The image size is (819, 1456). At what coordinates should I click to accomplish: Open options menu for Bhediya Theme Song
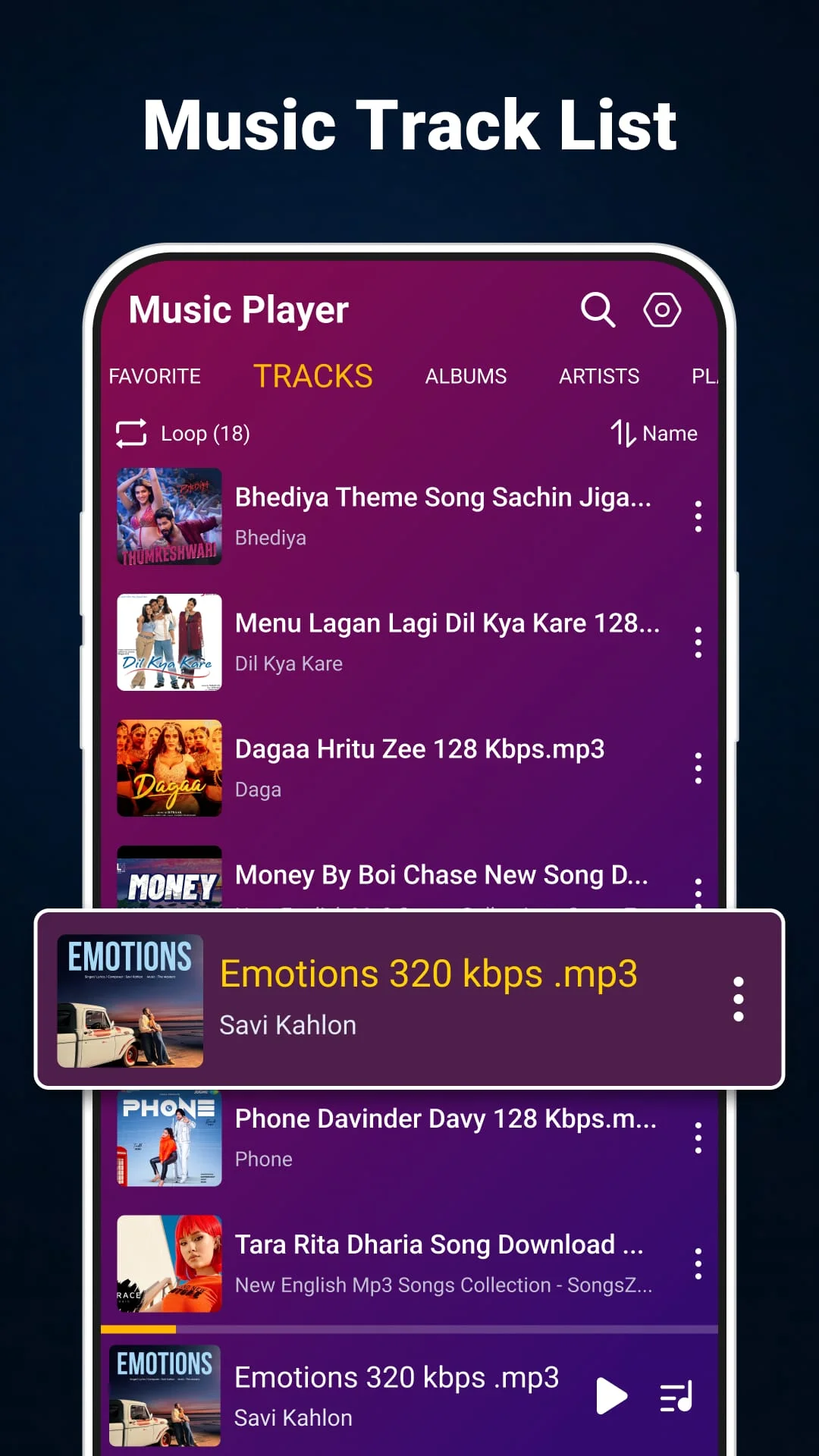click(x=698, y=516)
